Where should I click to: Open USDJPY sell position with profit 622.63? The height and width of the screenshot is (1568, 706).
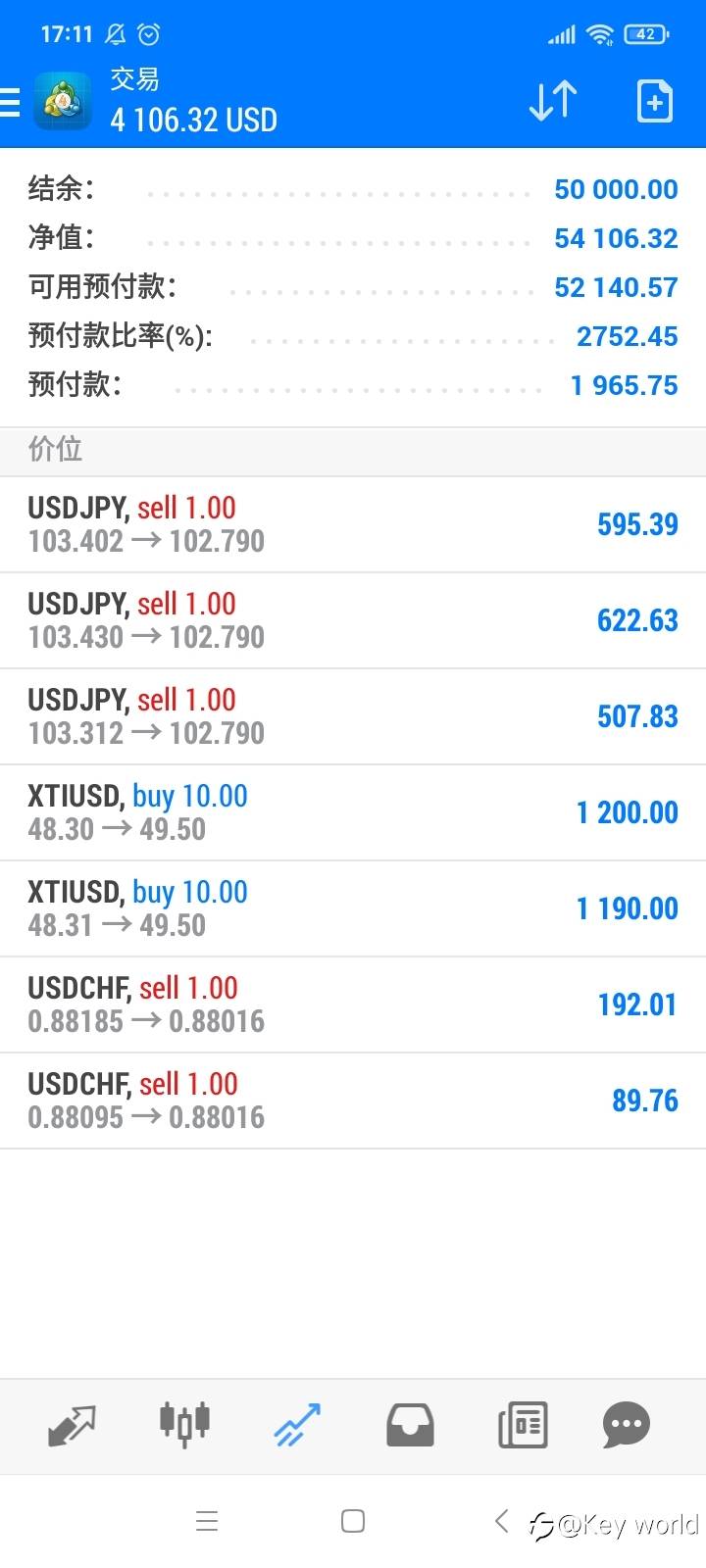click(x=353, y=620)
